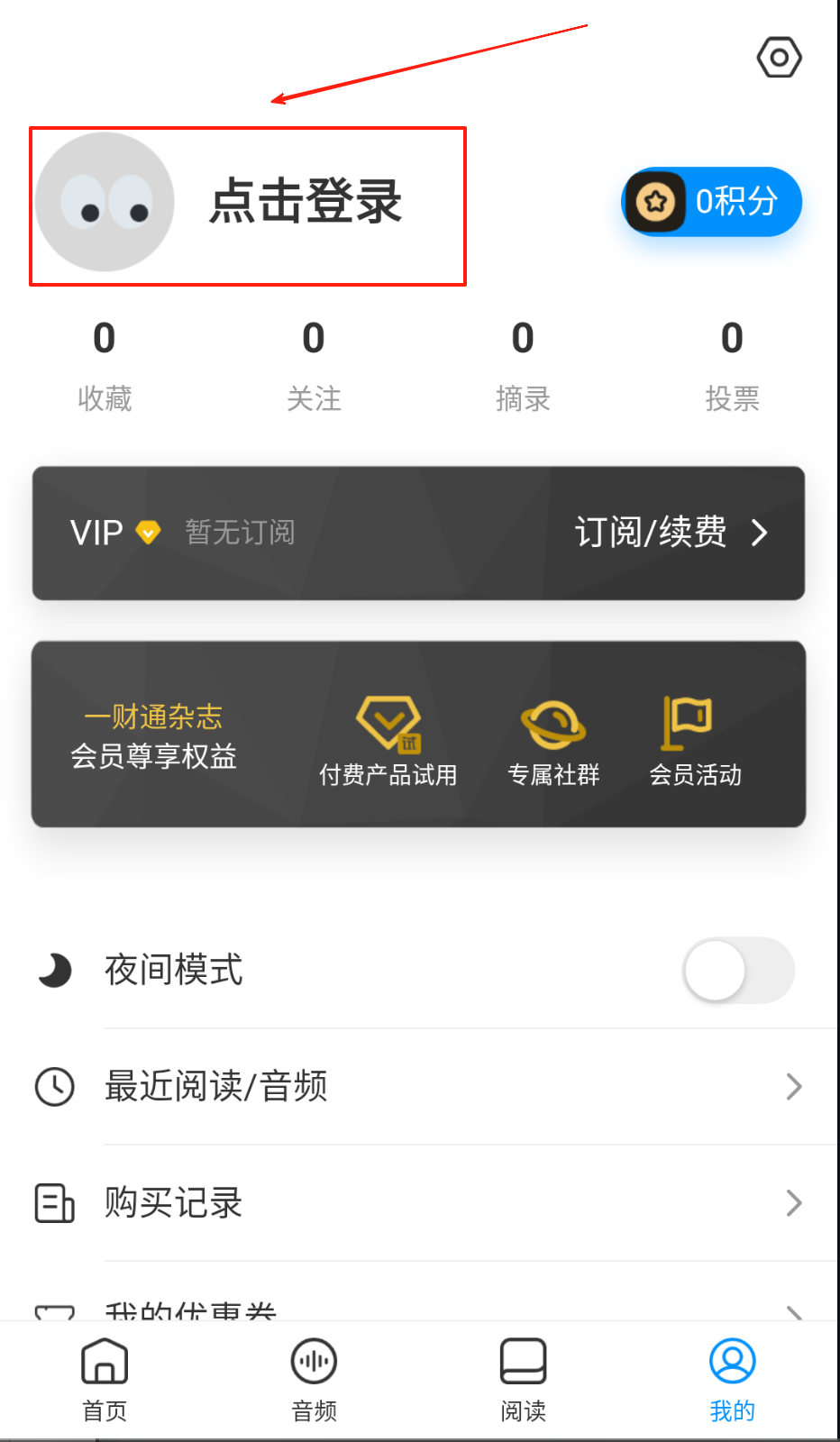Switch to the 音频 audio tab
840x1442 pixels.
[314, 1380]
